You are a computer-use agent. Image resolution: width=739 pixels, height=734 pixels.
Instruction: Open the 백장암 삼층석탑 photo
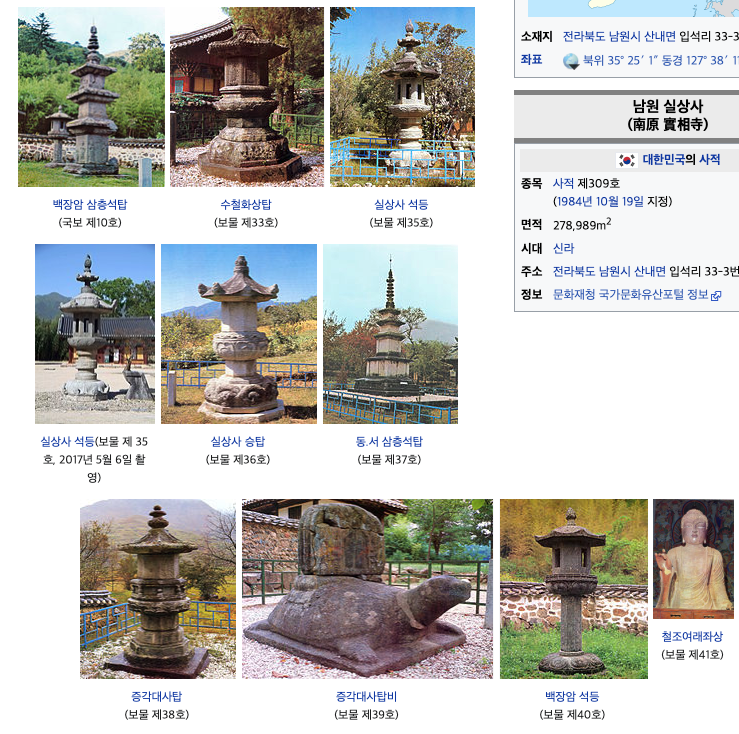coord(91,97)
